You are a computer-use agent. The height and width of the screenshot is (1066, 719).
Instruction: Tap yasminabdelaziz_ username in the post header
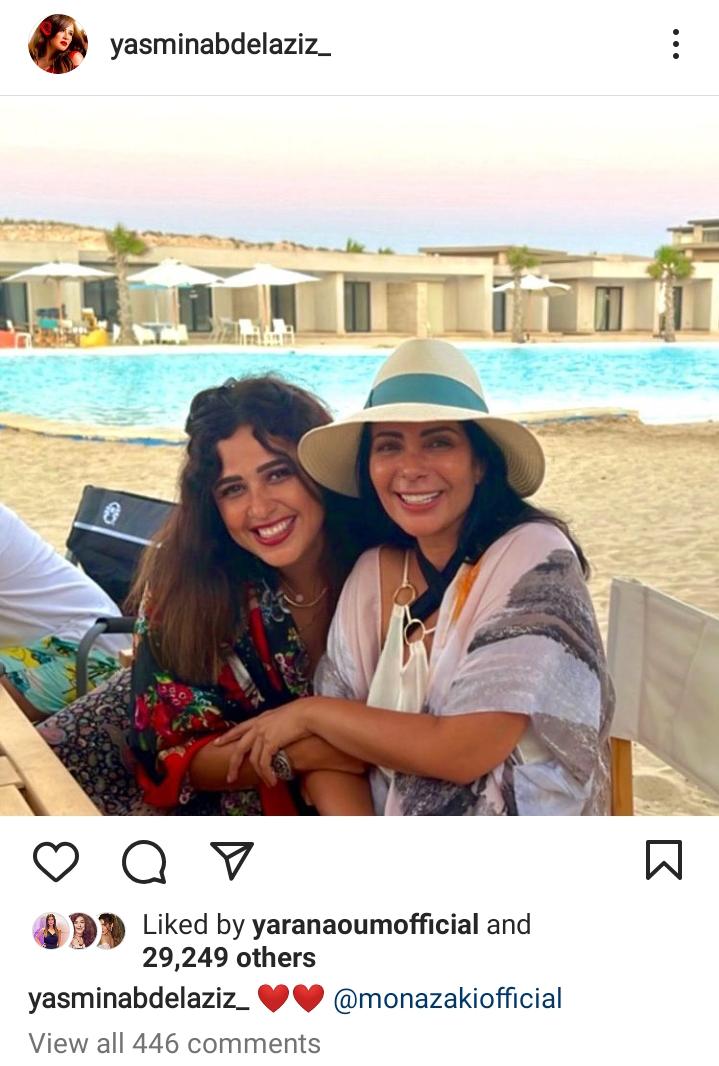(220, 45)
